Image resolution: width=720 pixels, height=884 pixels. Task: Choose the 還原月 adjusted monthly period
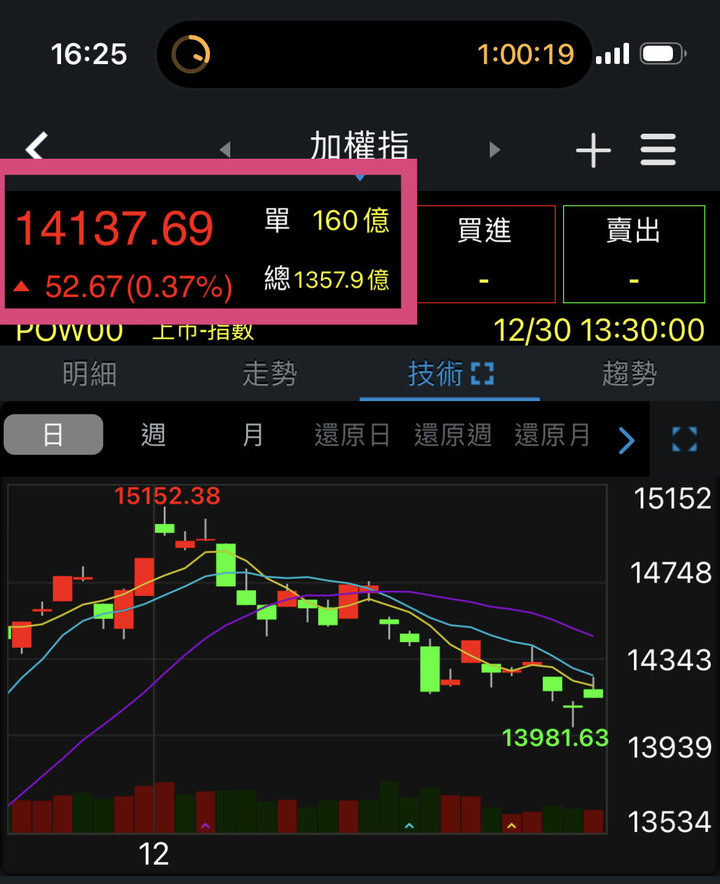click(552, 435)
